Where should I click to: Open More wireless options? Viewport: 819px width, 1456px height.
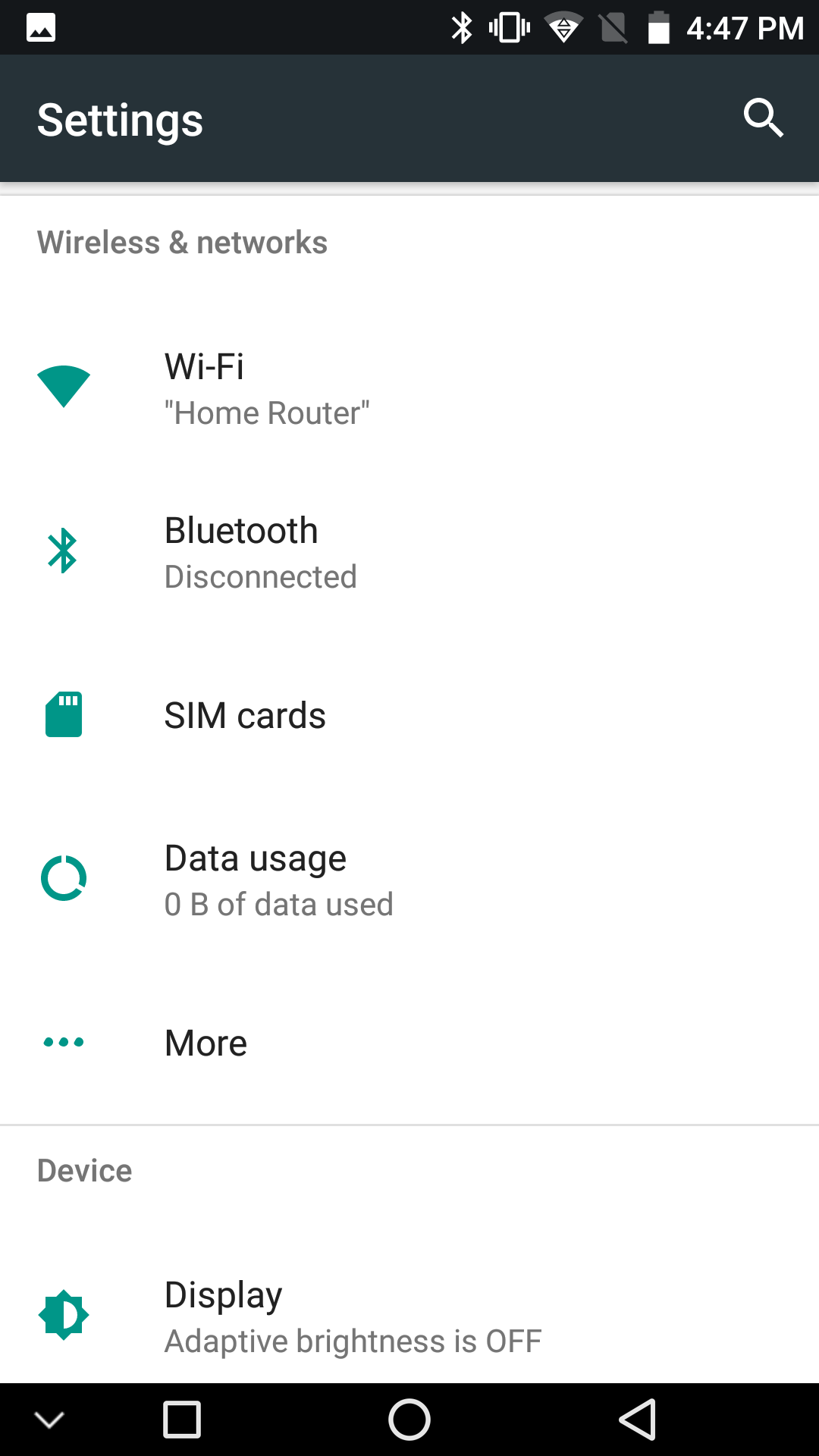[409, 1043]
